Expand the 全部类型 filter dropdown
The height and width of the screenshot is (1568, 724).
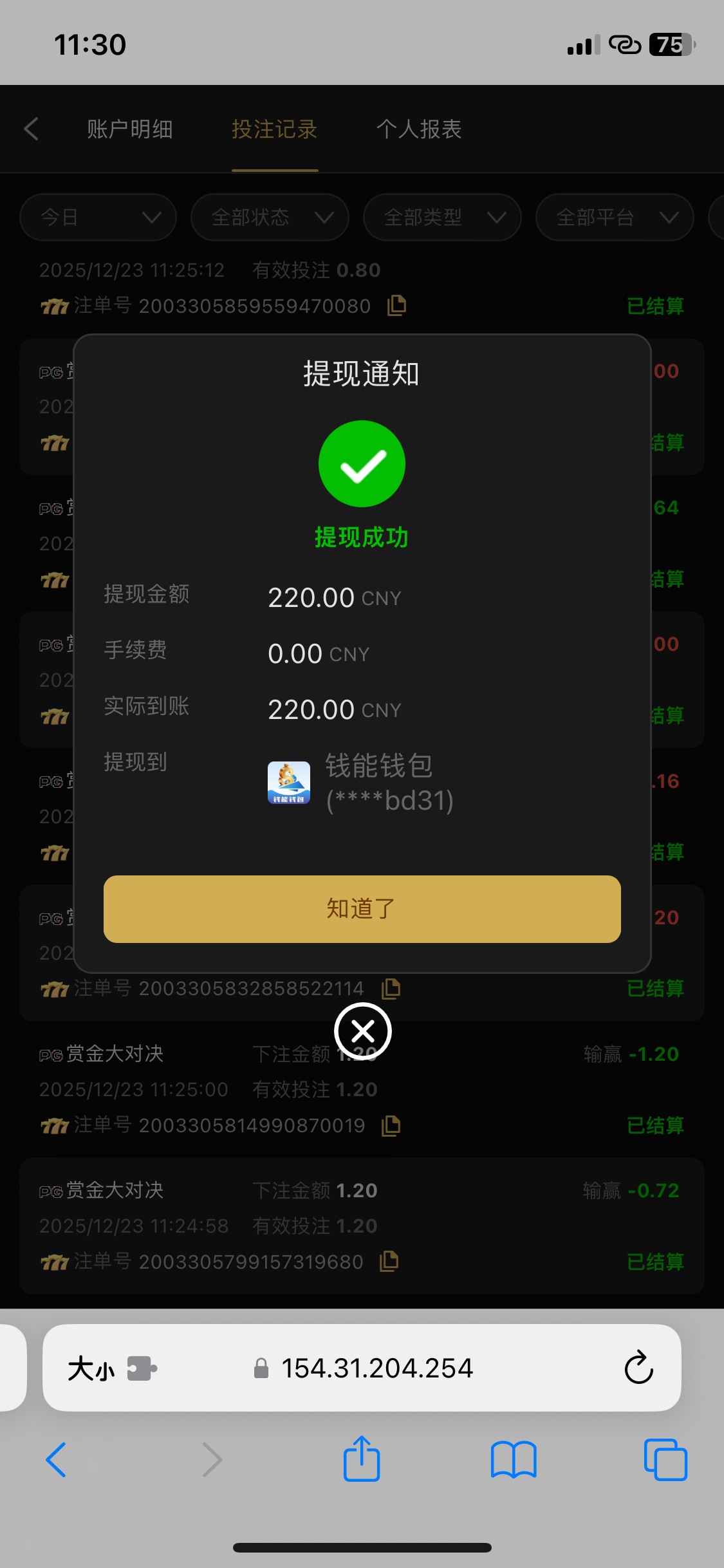click(443, 218)
